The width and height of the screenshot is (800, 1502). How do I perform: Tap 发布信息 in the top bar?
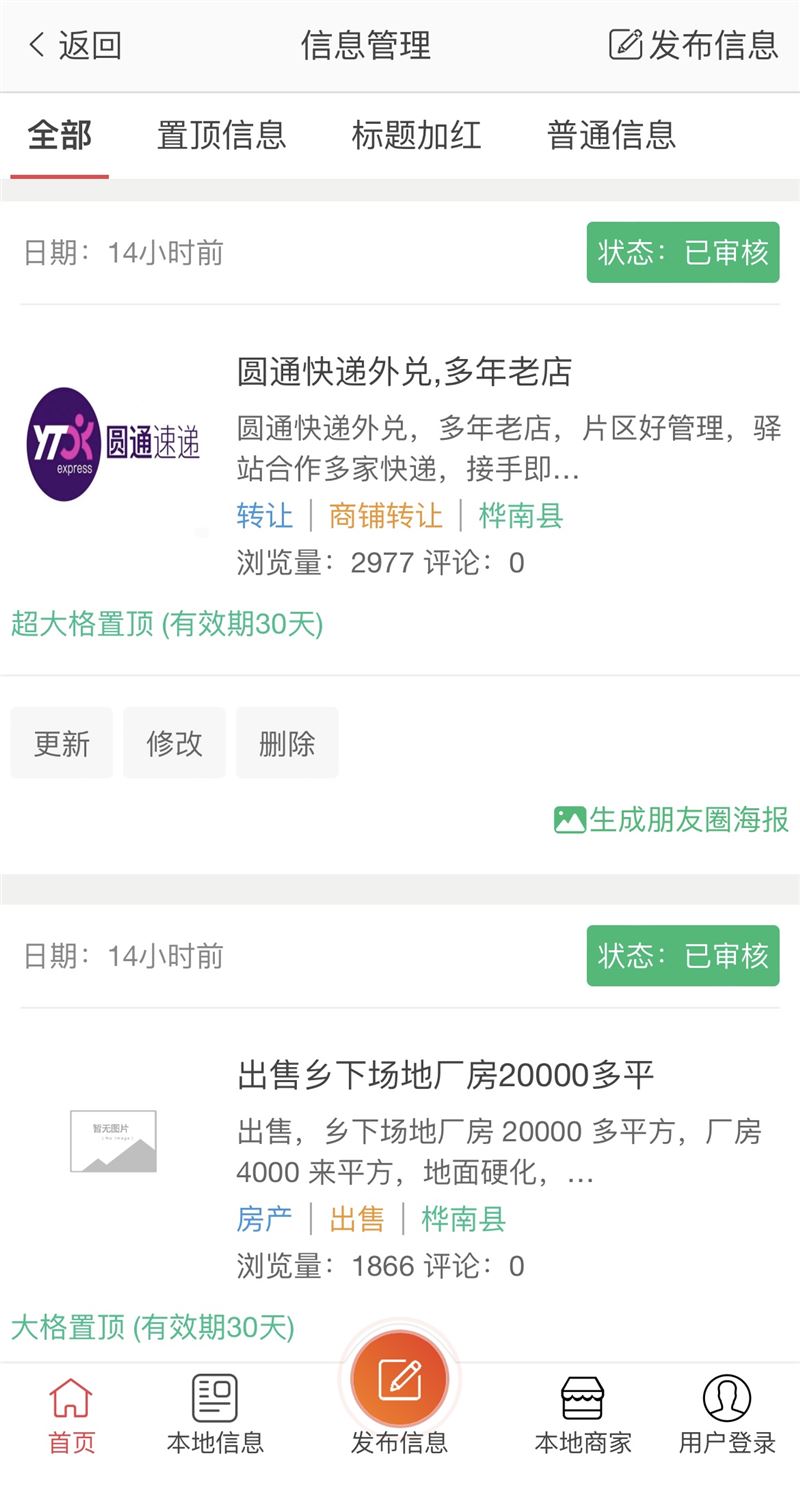pos(693,45)
